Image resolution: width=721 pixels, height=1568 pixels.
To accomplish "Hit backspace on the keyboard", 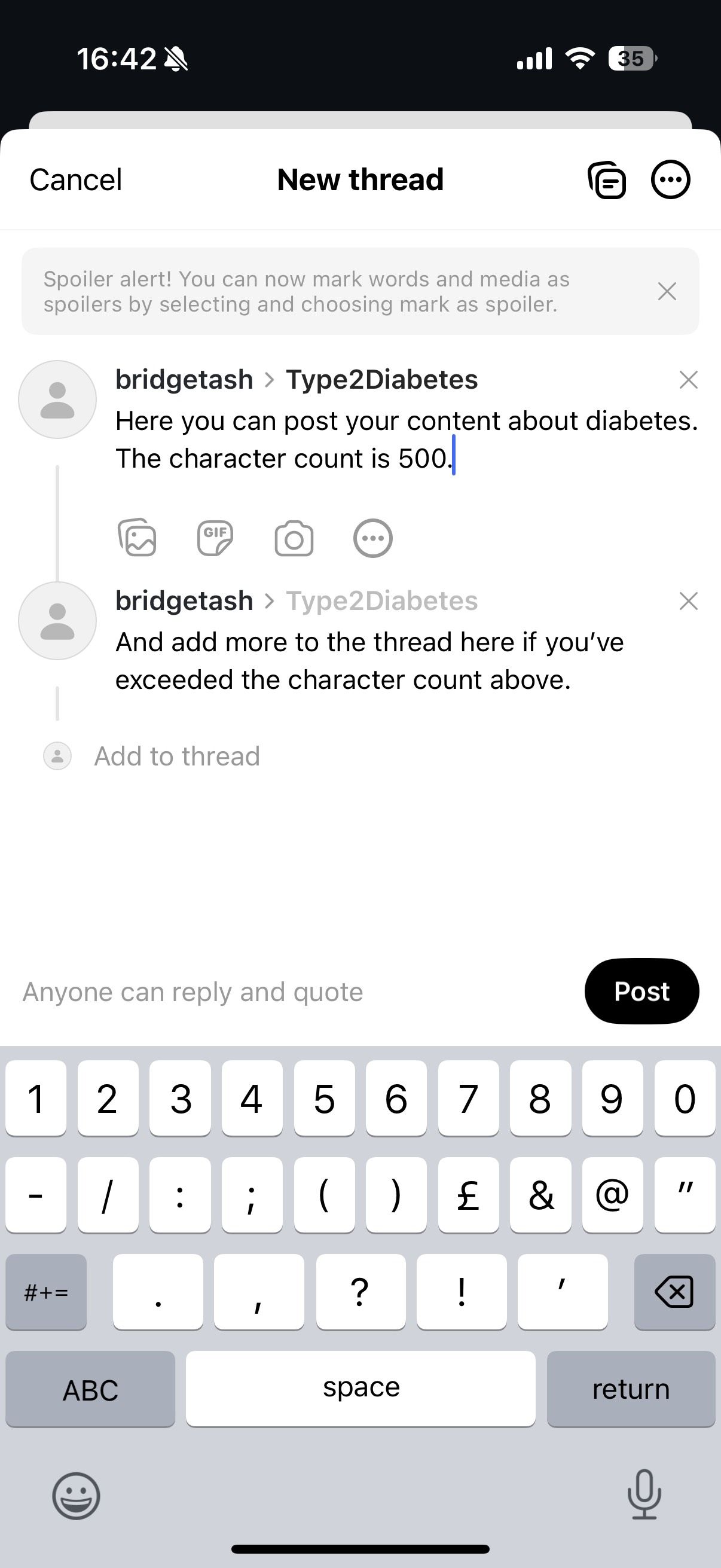I will (674, 1292).
